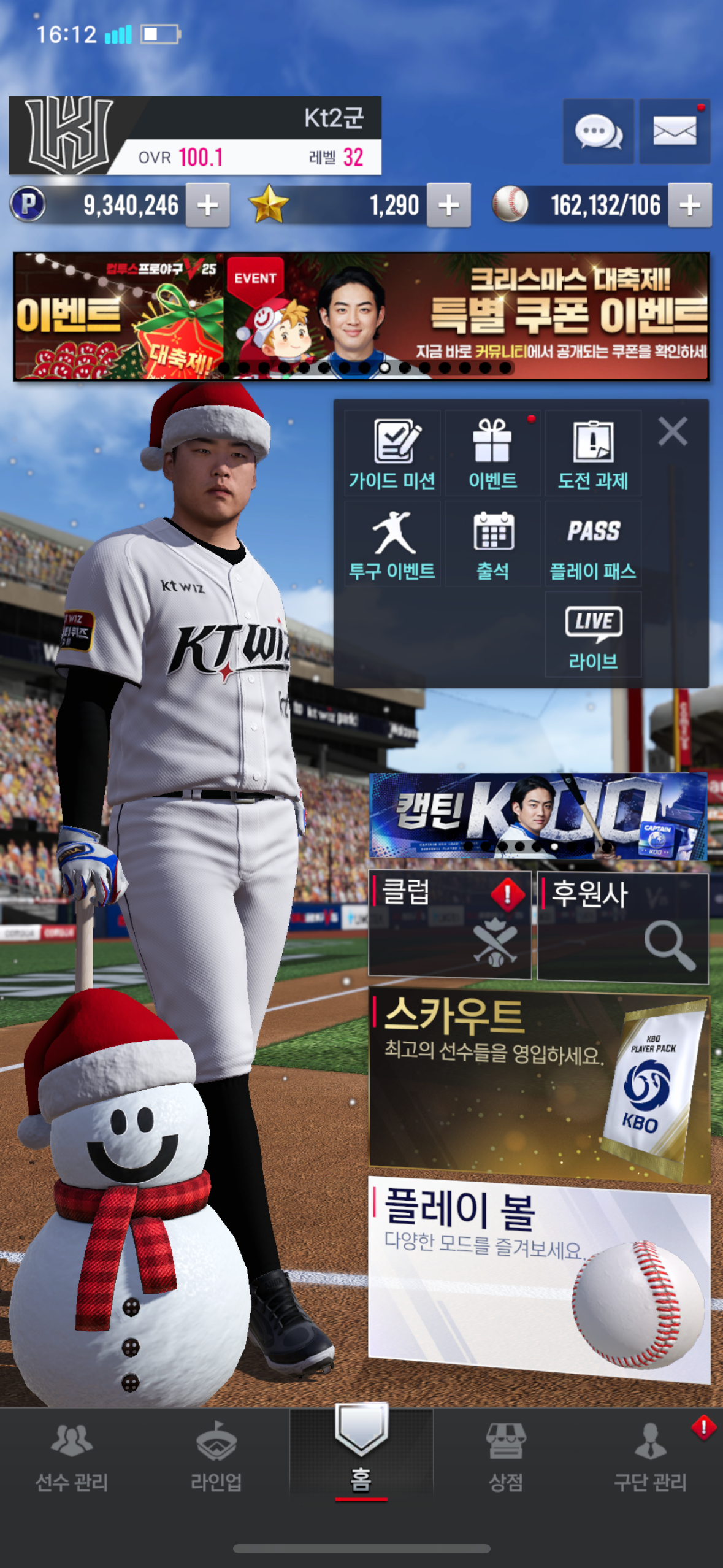This screenshot has height=1568, width=723.
Task: Open 플레이 패스 PASS
Action: (592, 544)
